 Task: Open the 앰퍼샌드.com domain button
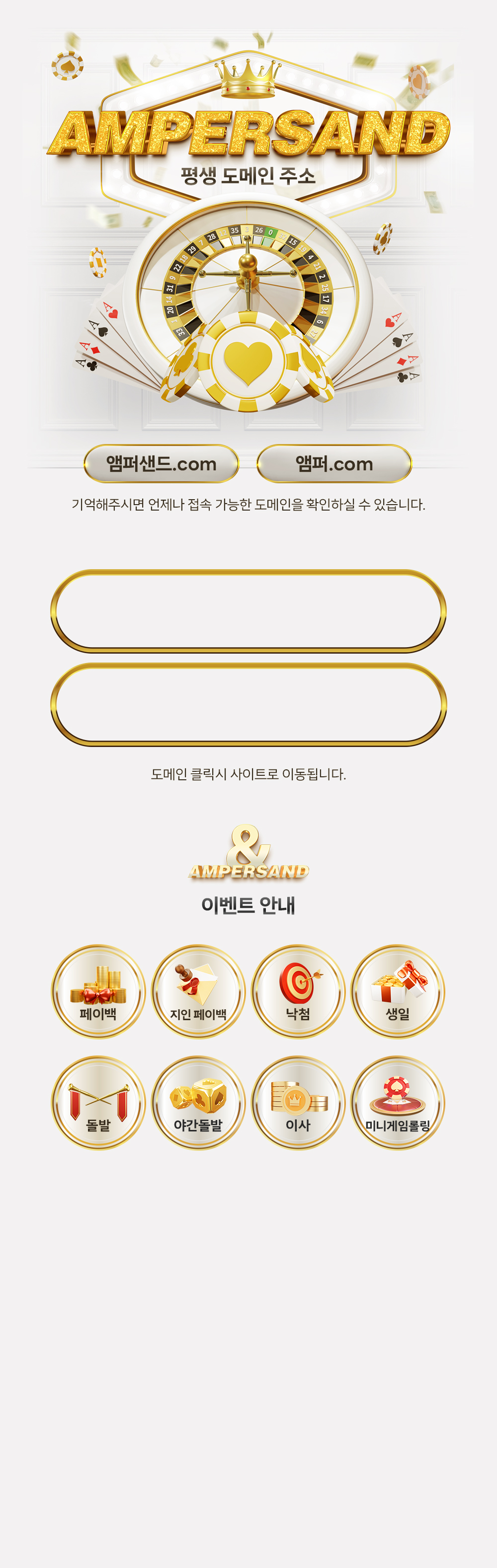click(x=162, y=464)
